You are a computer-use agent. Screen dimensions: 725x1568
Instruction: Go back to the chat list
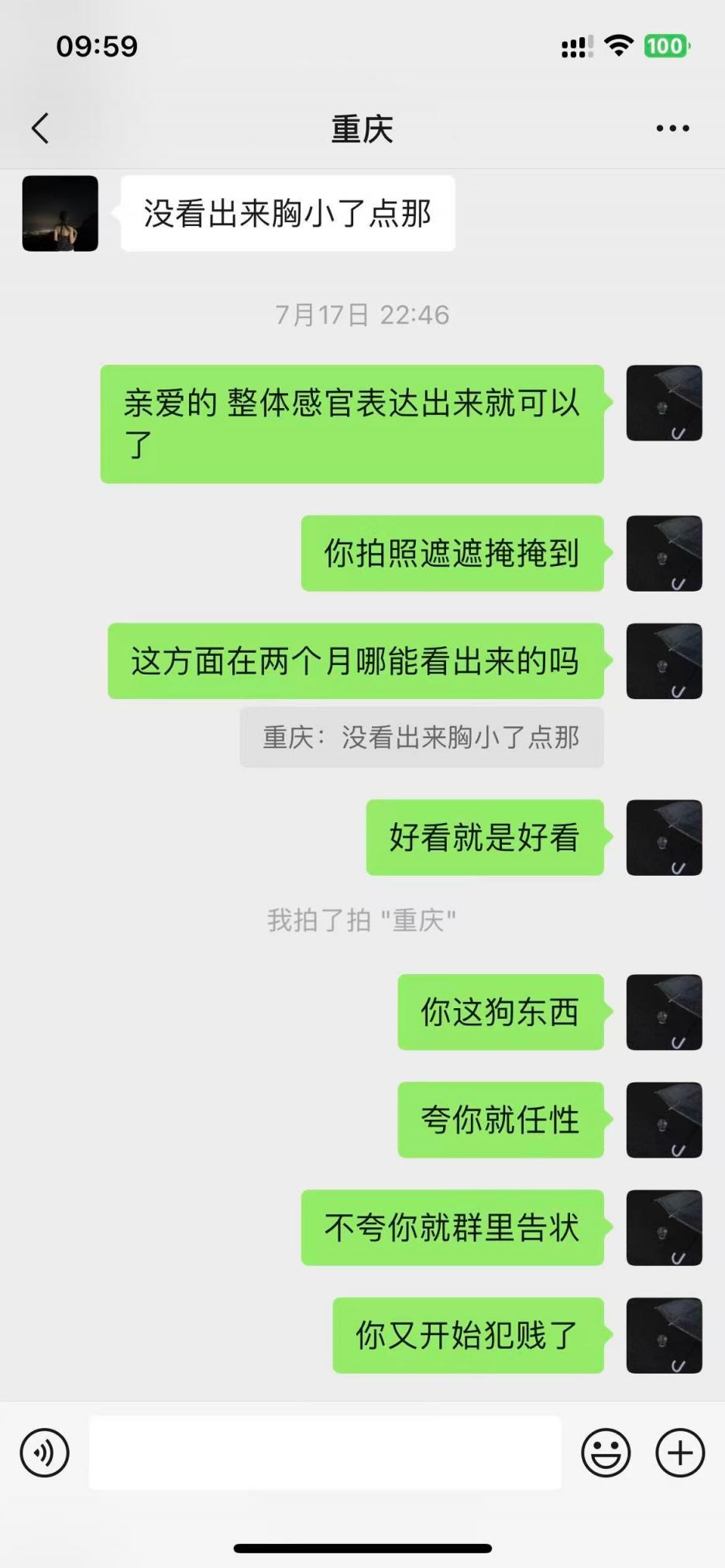pyautogui.click(x=40, y=129)
